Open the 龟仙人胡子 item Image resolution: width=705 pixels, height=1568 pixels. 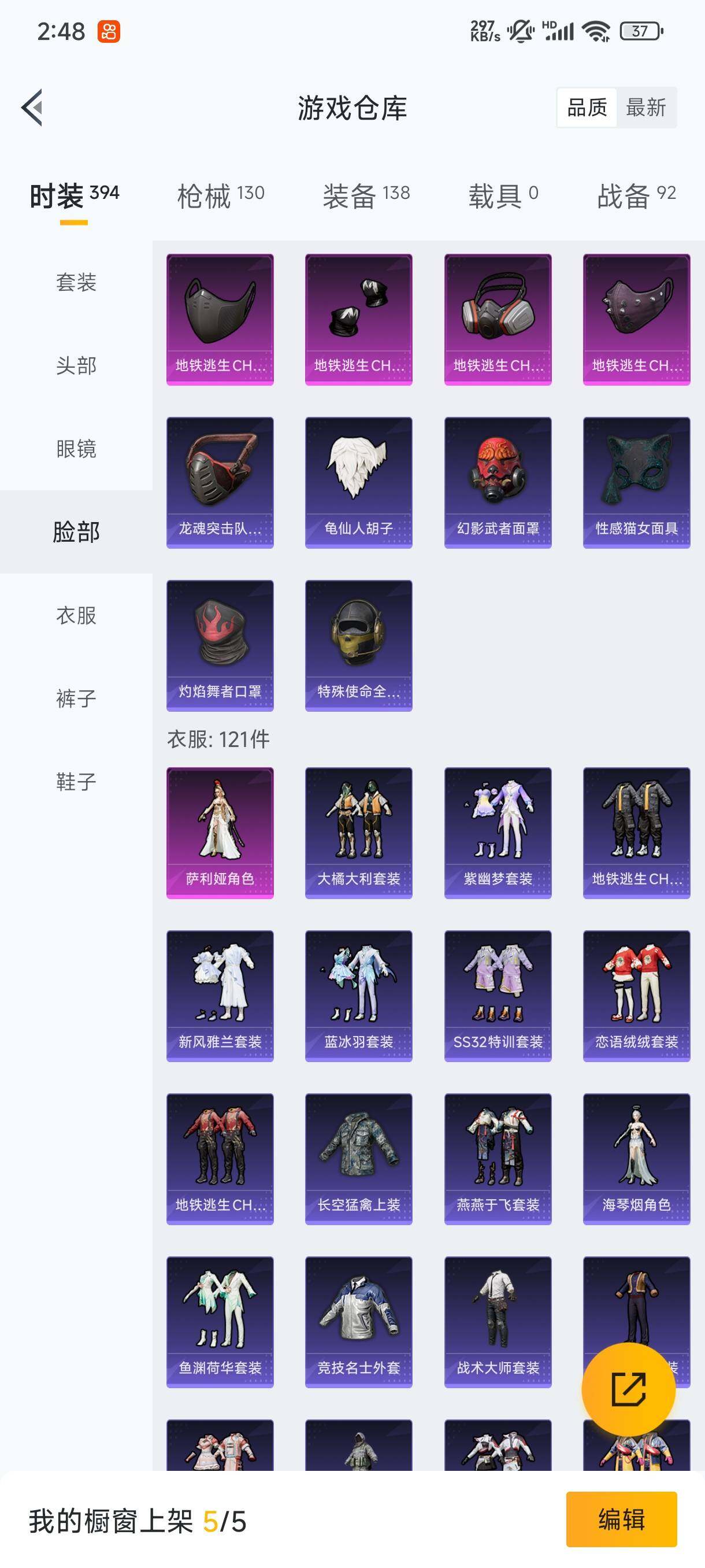click(x=358, y=482)
